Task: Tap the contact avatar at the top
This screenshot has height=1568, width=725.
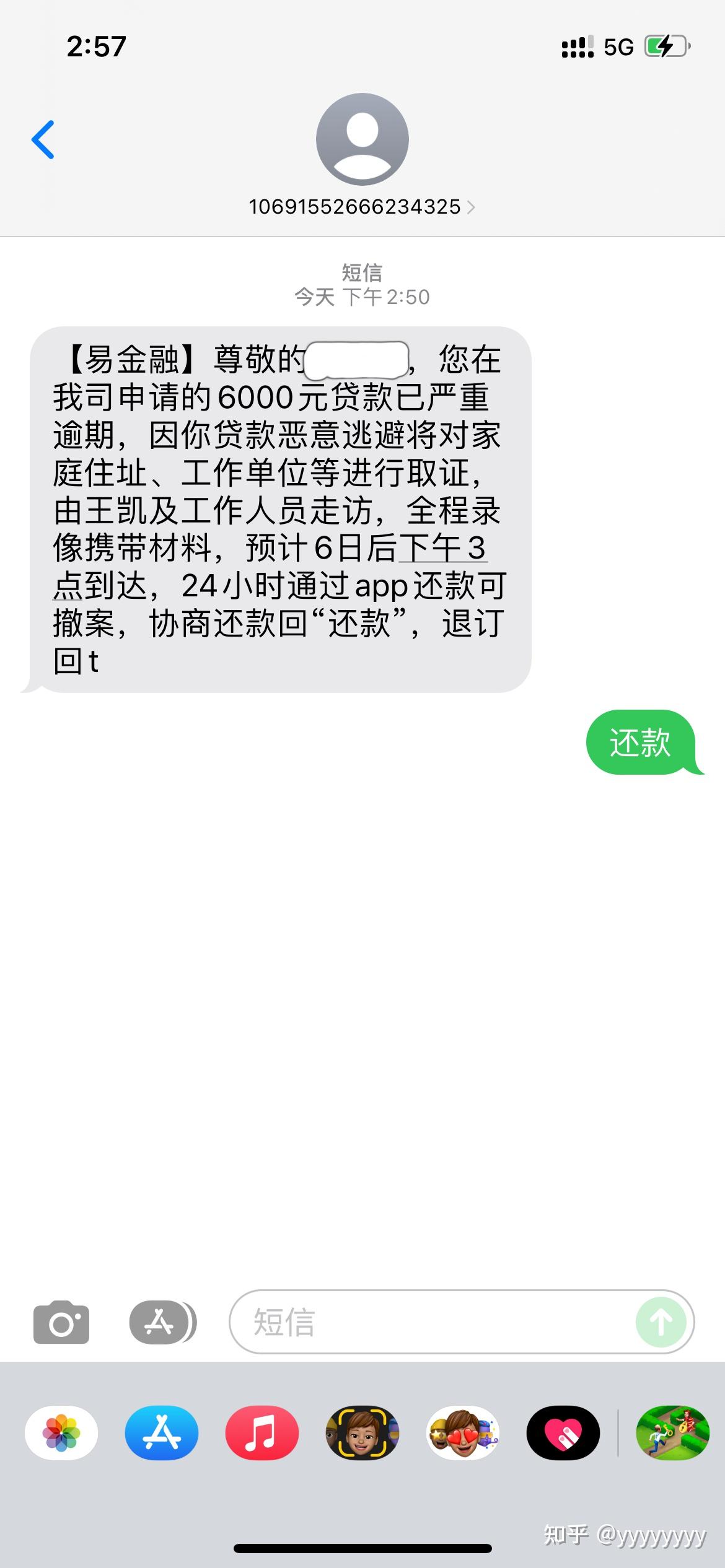Action: pos(362,139)
